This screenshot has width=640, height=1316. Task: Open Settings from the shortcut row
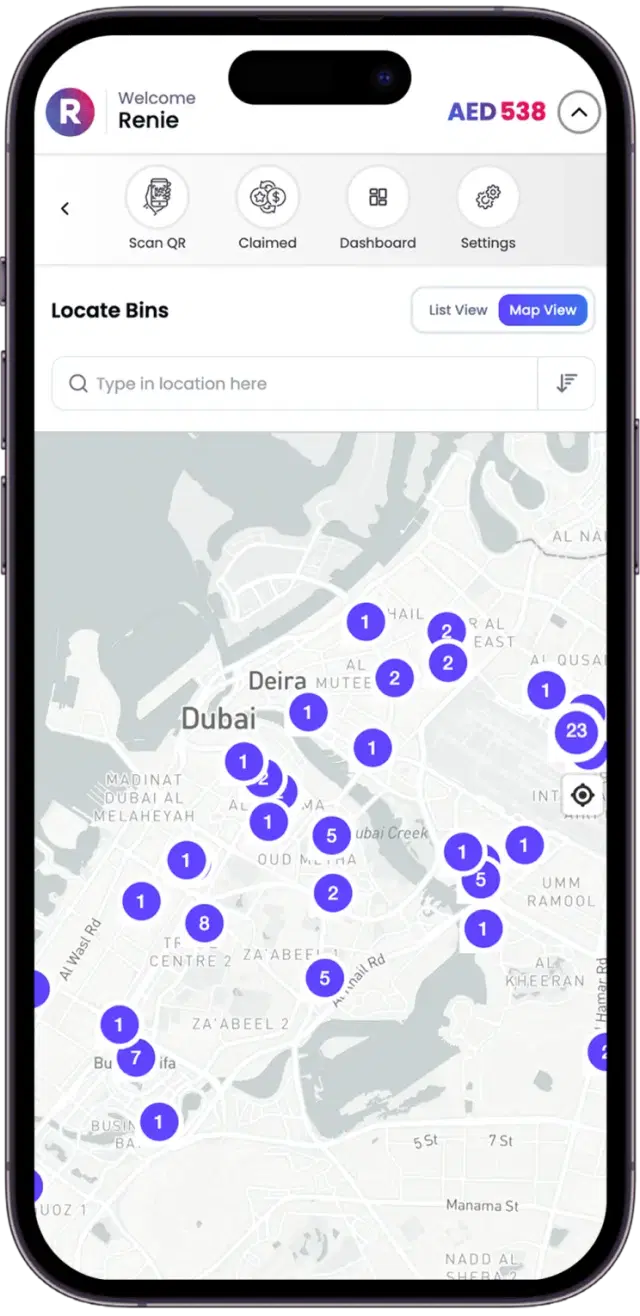coord(488,198)
